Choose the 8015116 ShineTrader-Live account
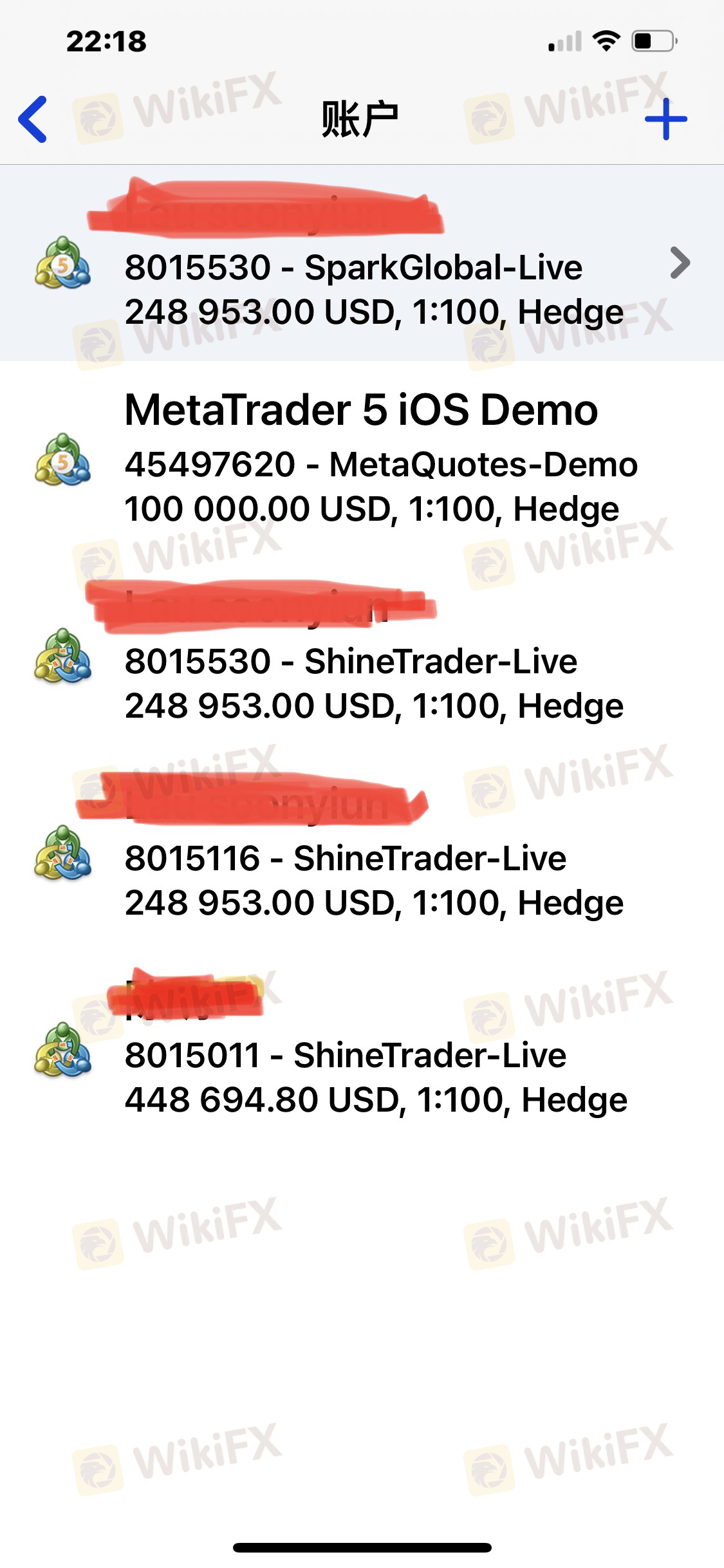 click(362, 853)
